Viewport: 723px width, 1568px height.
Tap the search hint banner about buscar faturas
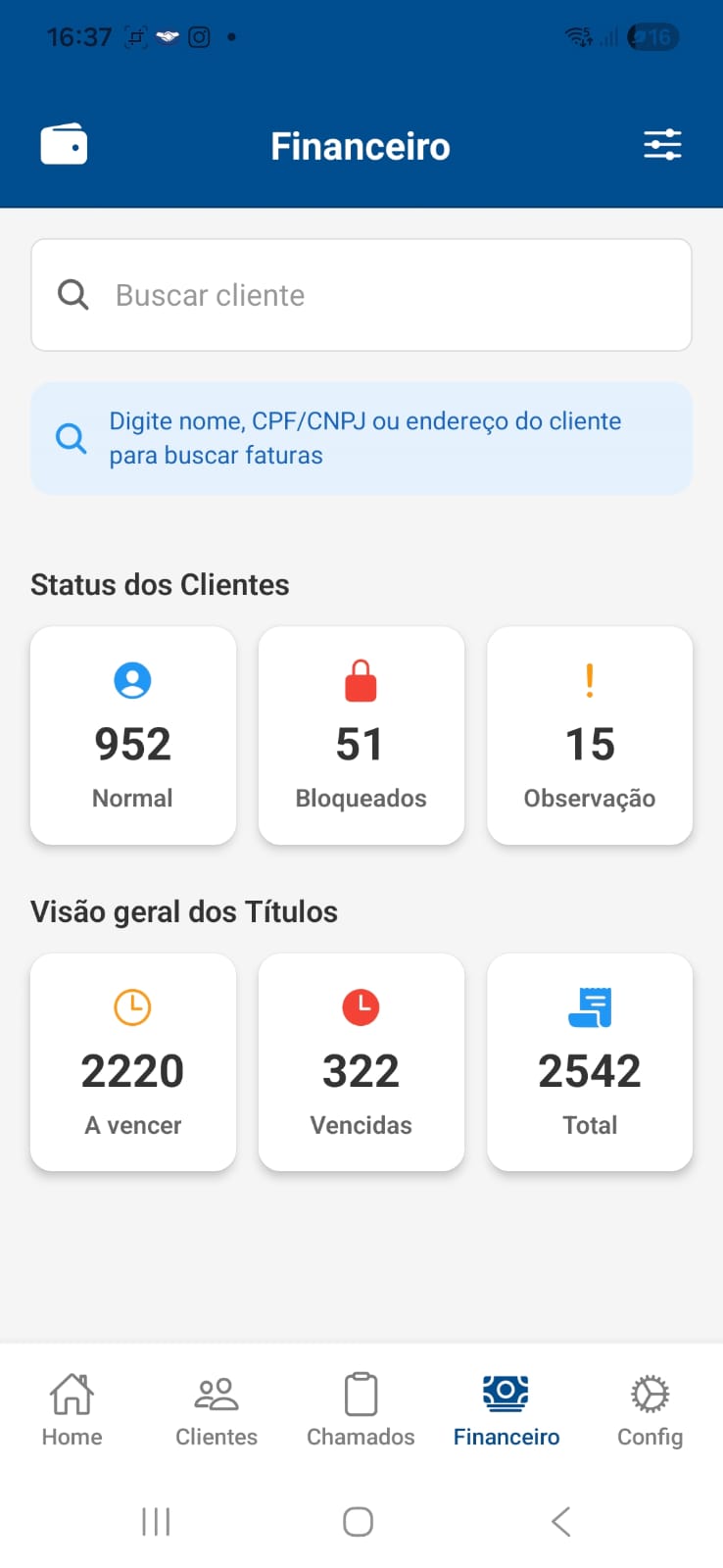click(x=361, y=438)
